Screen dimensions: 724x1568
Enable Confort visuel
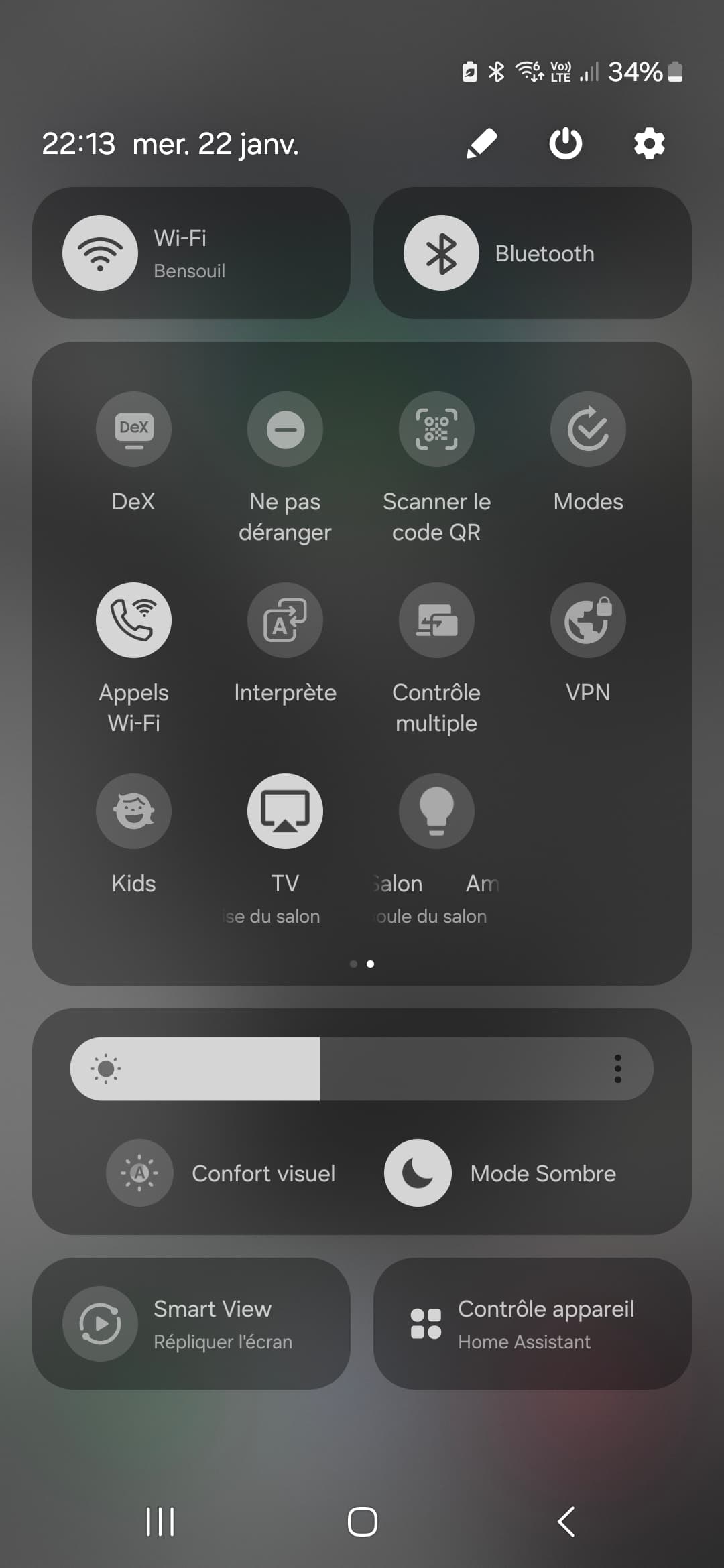139,1173
